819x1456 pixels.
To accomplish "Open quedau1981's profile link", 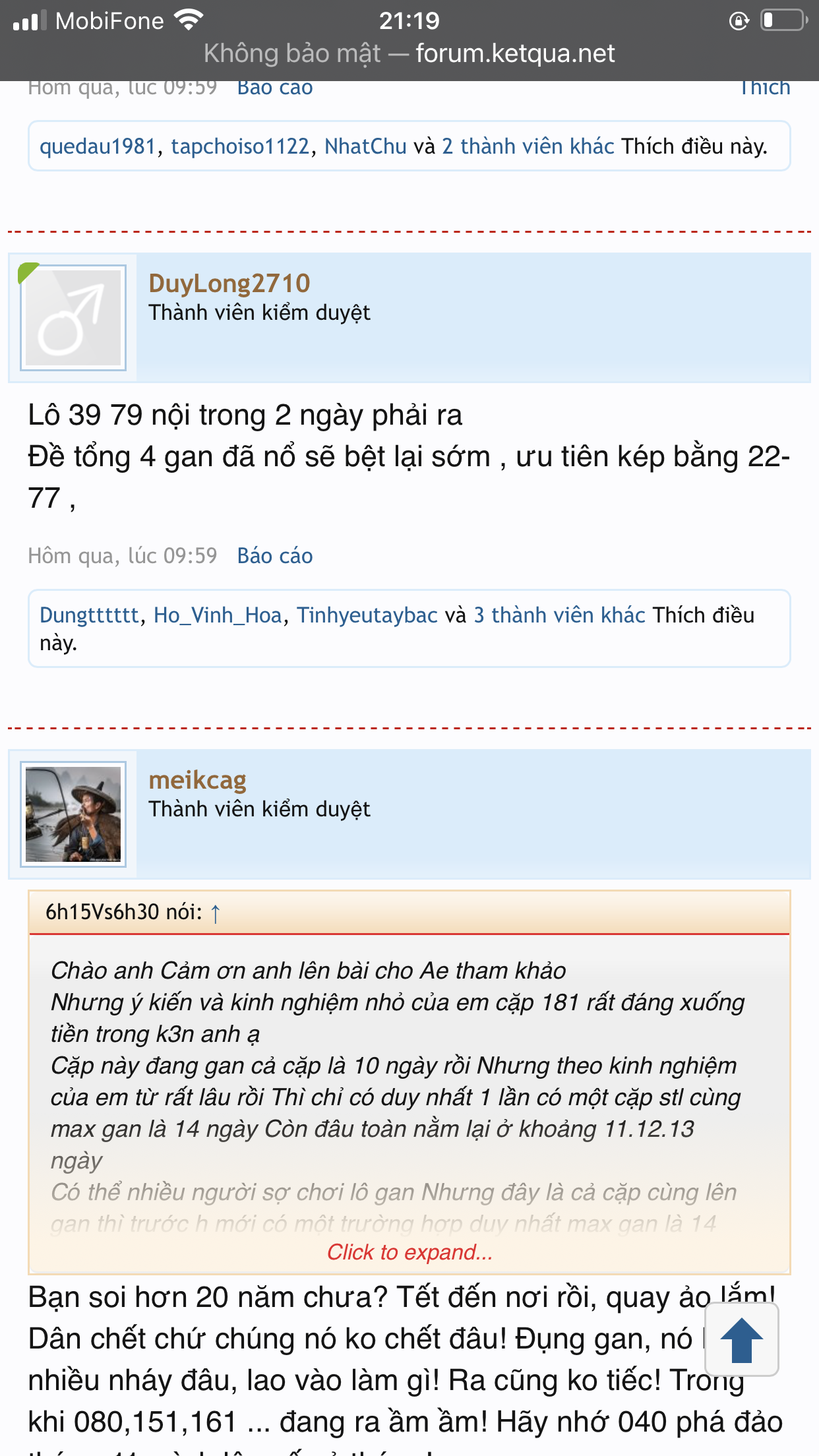I will (98, 146).
